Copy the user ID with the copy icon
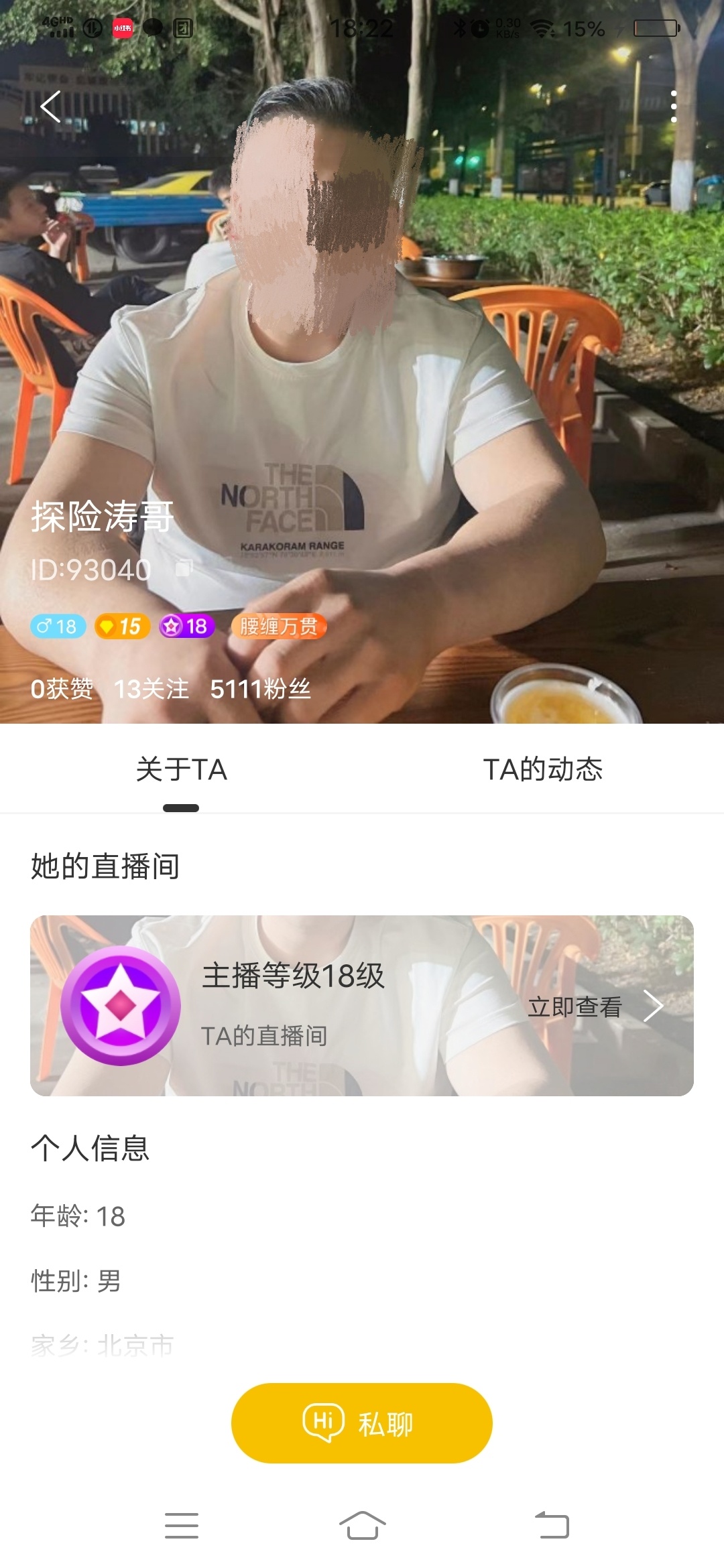This screenshot has height=1568, width=724. 183,569
